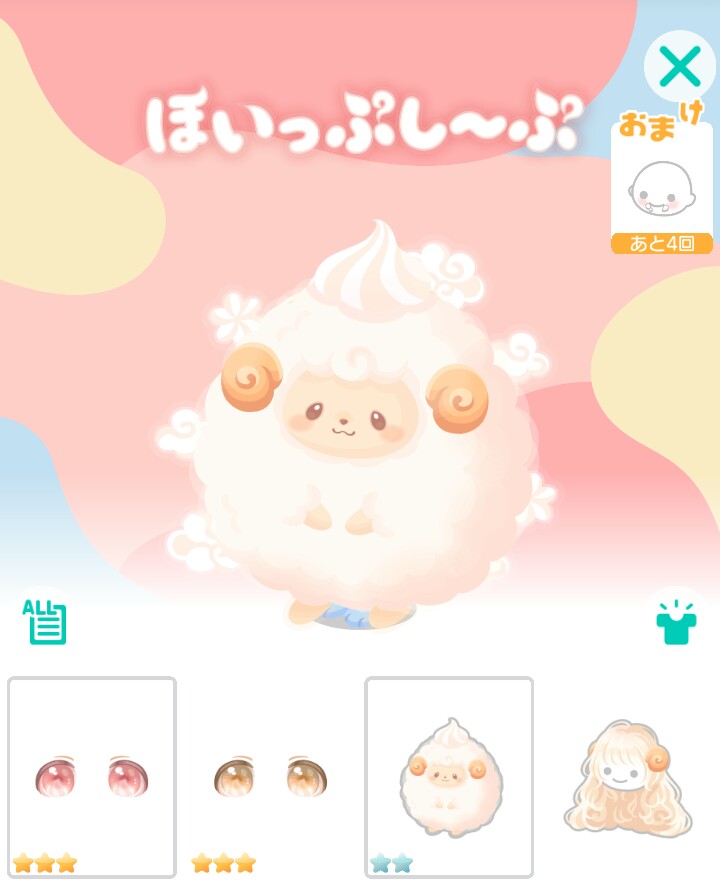
Task: Open the ALL item list icon
Action: click(44, 622)
